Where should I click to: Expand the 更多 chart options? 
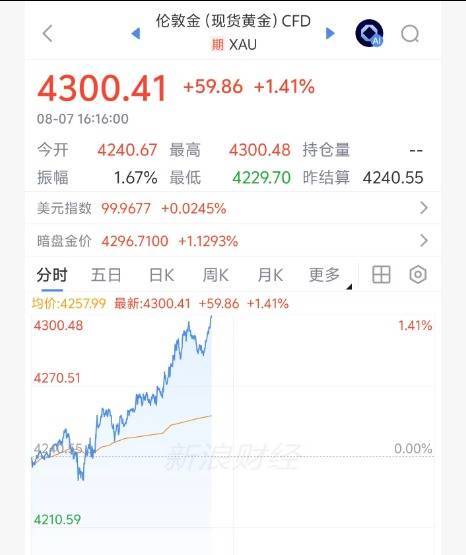[324, 275]
